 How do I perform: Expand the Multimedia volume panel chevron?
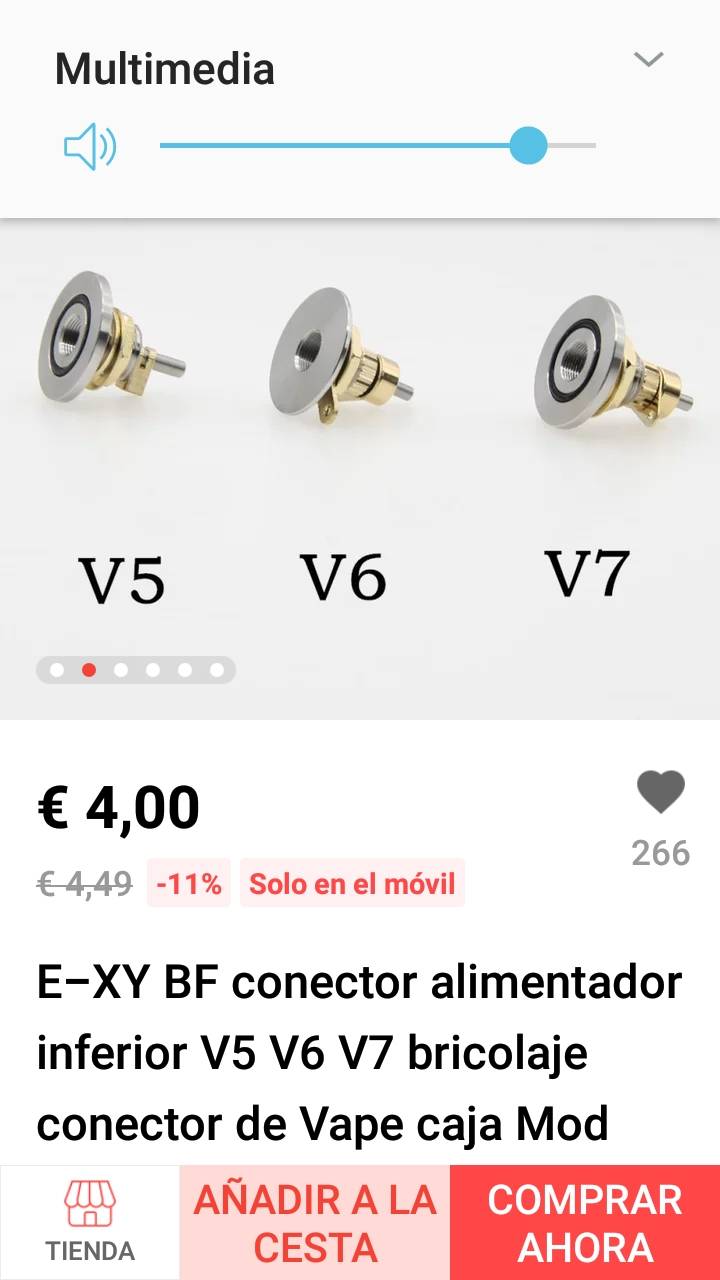(648, 60)
